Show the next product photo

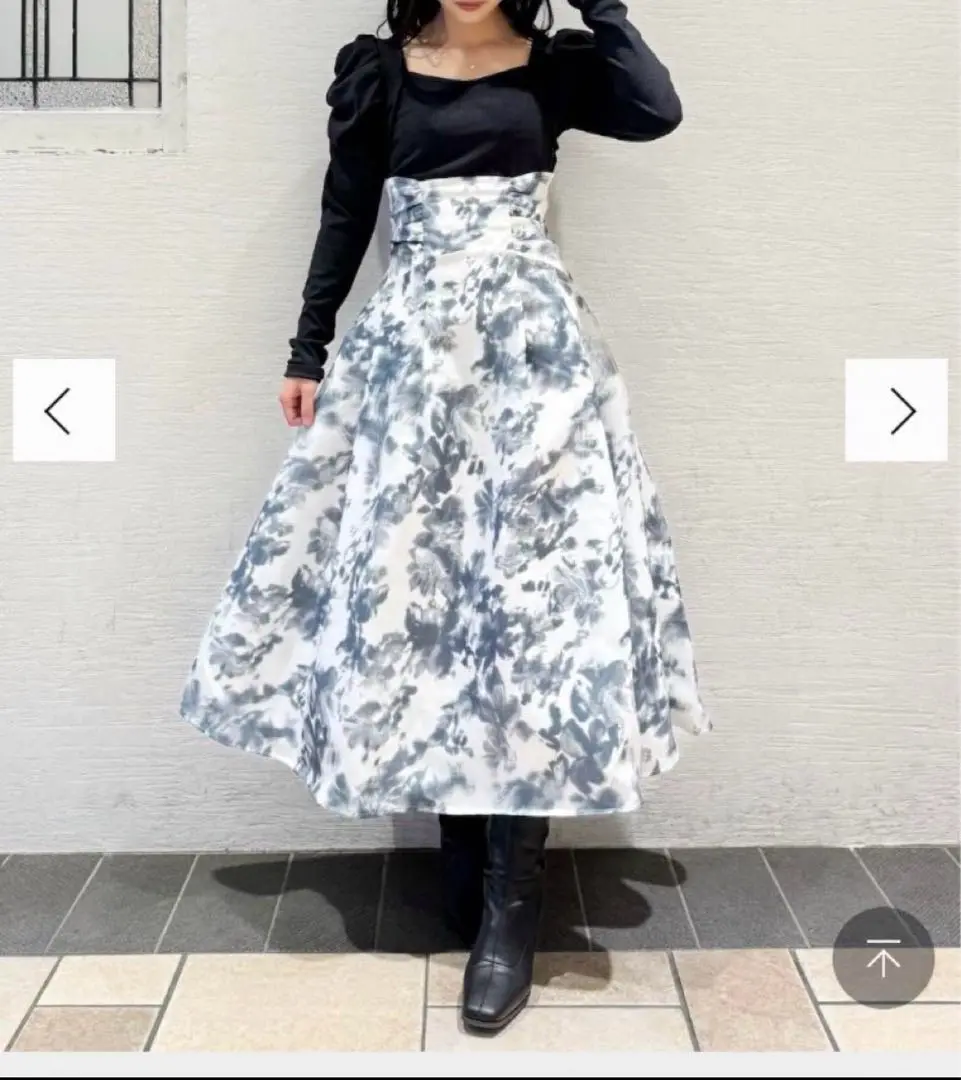pyautogui.click(x=896, y=410)
